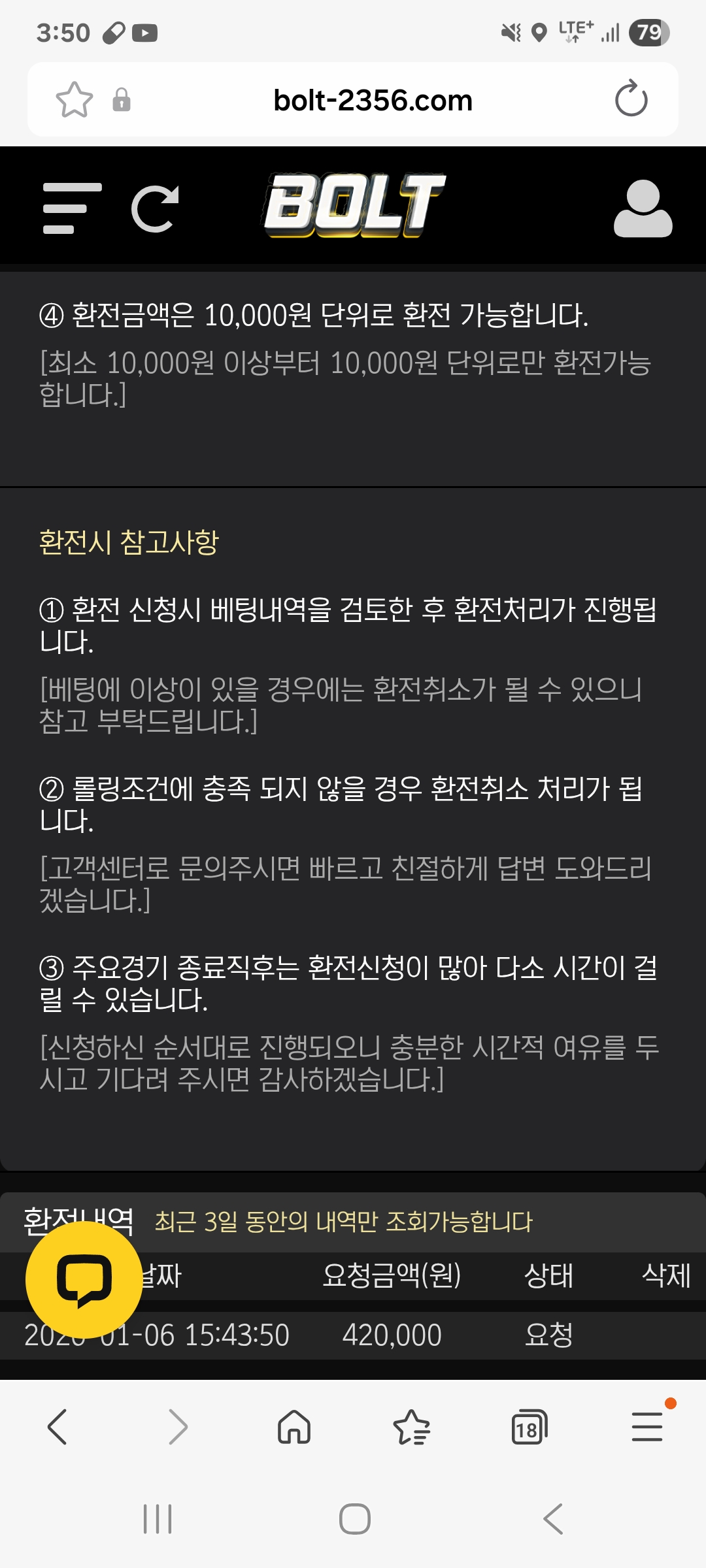Open the yellow live chat bubble
The height and width of the screenshot is (1568, 706).
click(x=84, y=1280)
